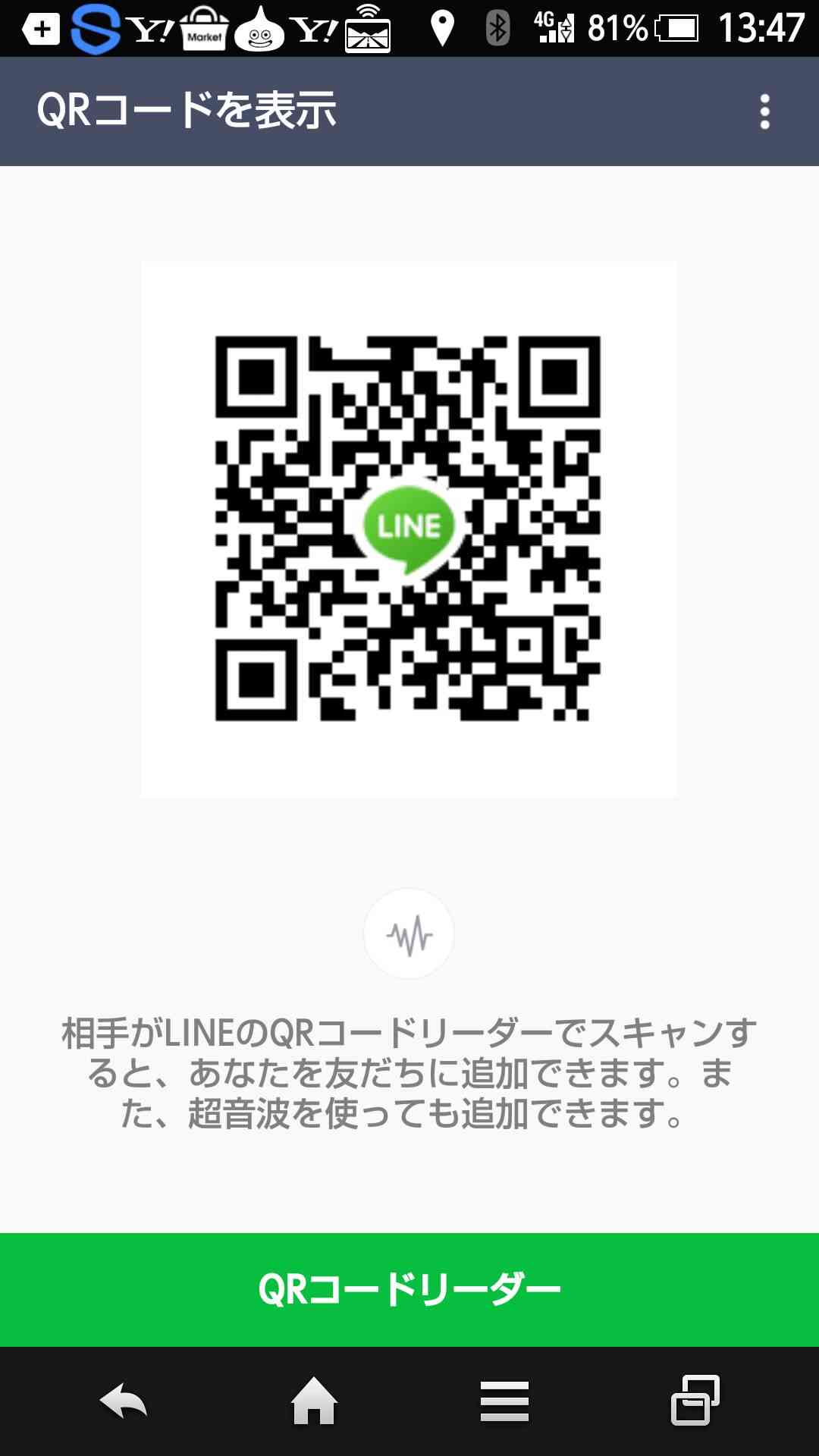Go back with the system back button
Image resolution: width=819 pixels, height=1456 pixels.
[124, 1401]
